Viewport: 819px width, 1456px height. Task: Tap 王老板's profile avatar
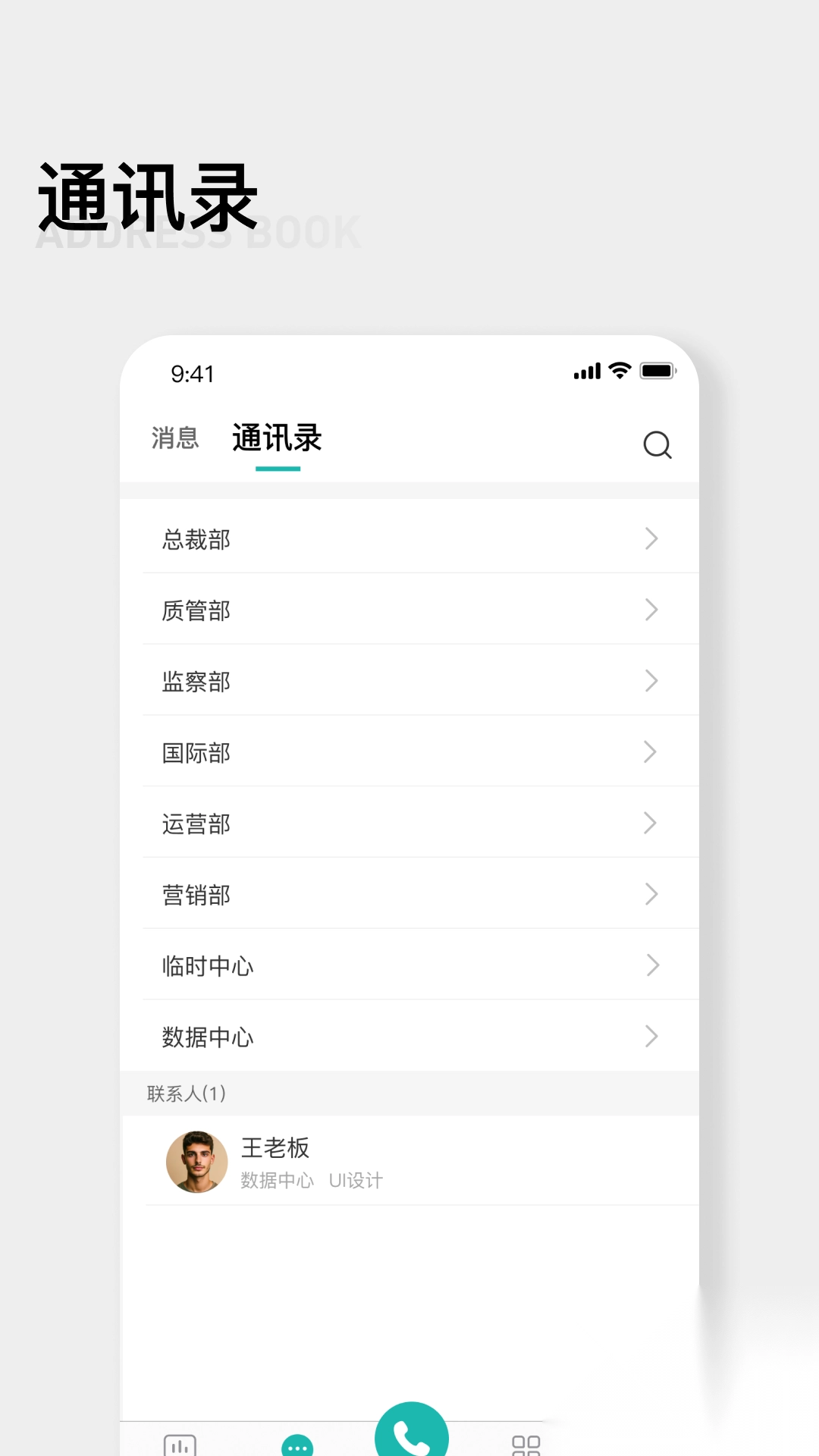click(x=196, y=1161)
